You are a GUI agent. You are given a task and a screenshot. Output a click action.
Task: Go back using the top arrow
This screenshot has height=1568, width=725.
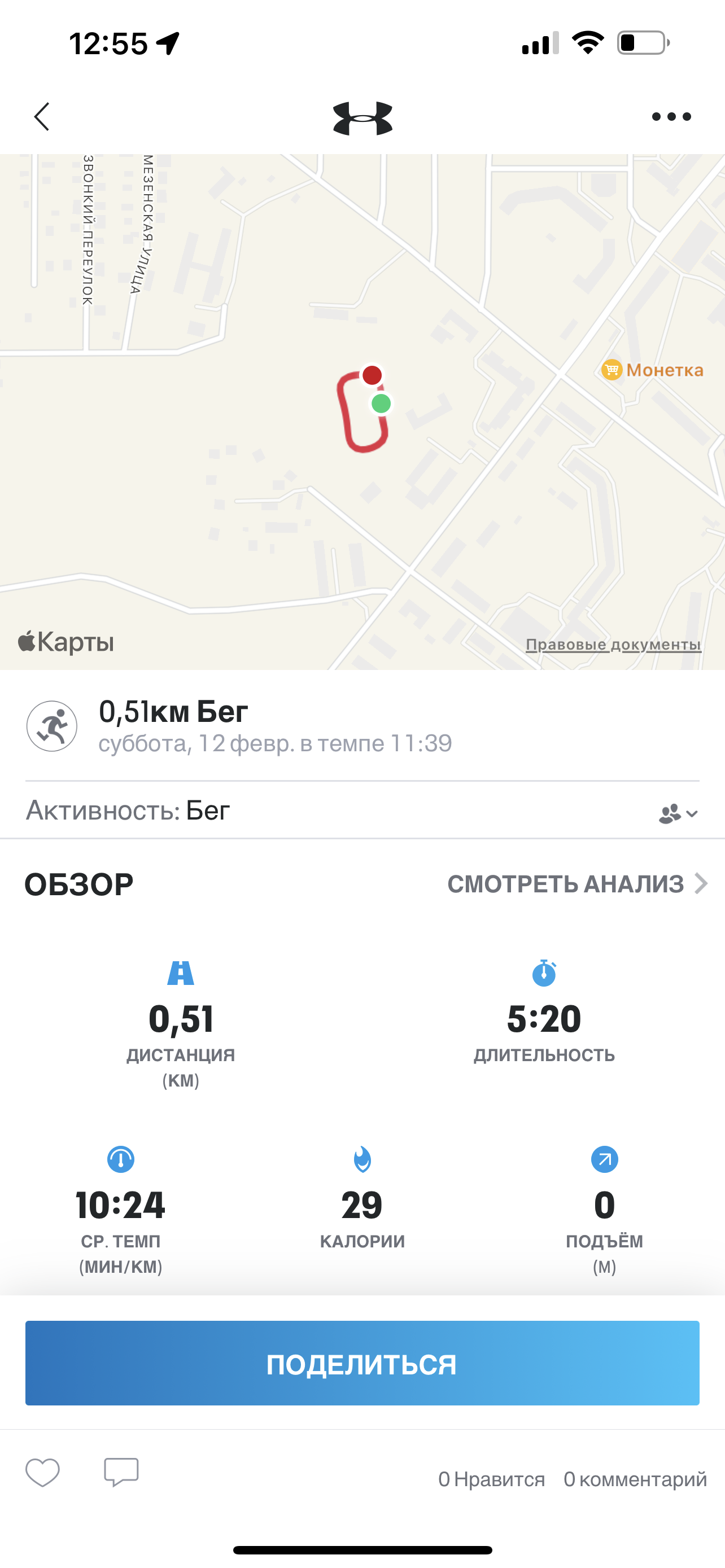click(41, 116)
